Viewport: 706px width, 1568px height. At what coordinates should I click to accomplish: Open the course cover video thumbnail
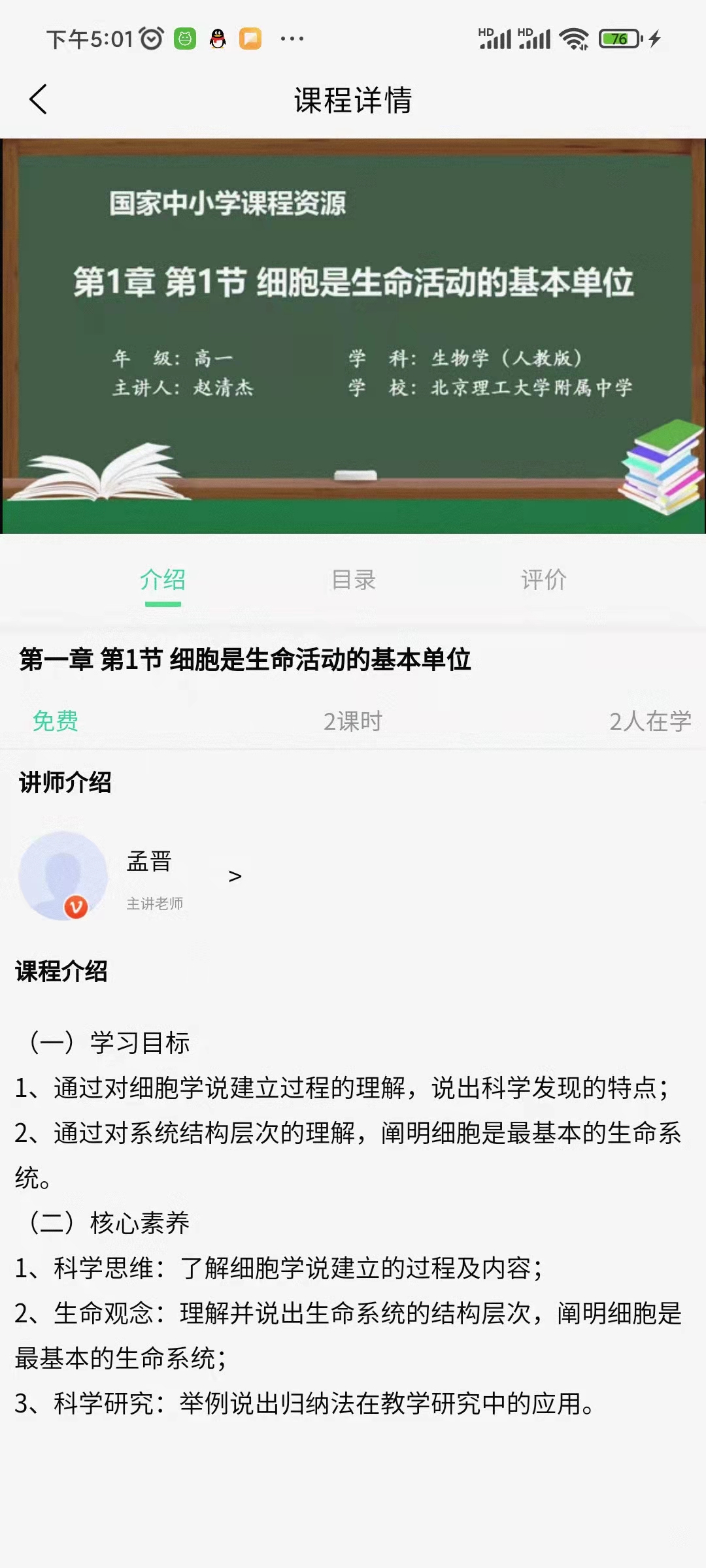pos(353,336)
